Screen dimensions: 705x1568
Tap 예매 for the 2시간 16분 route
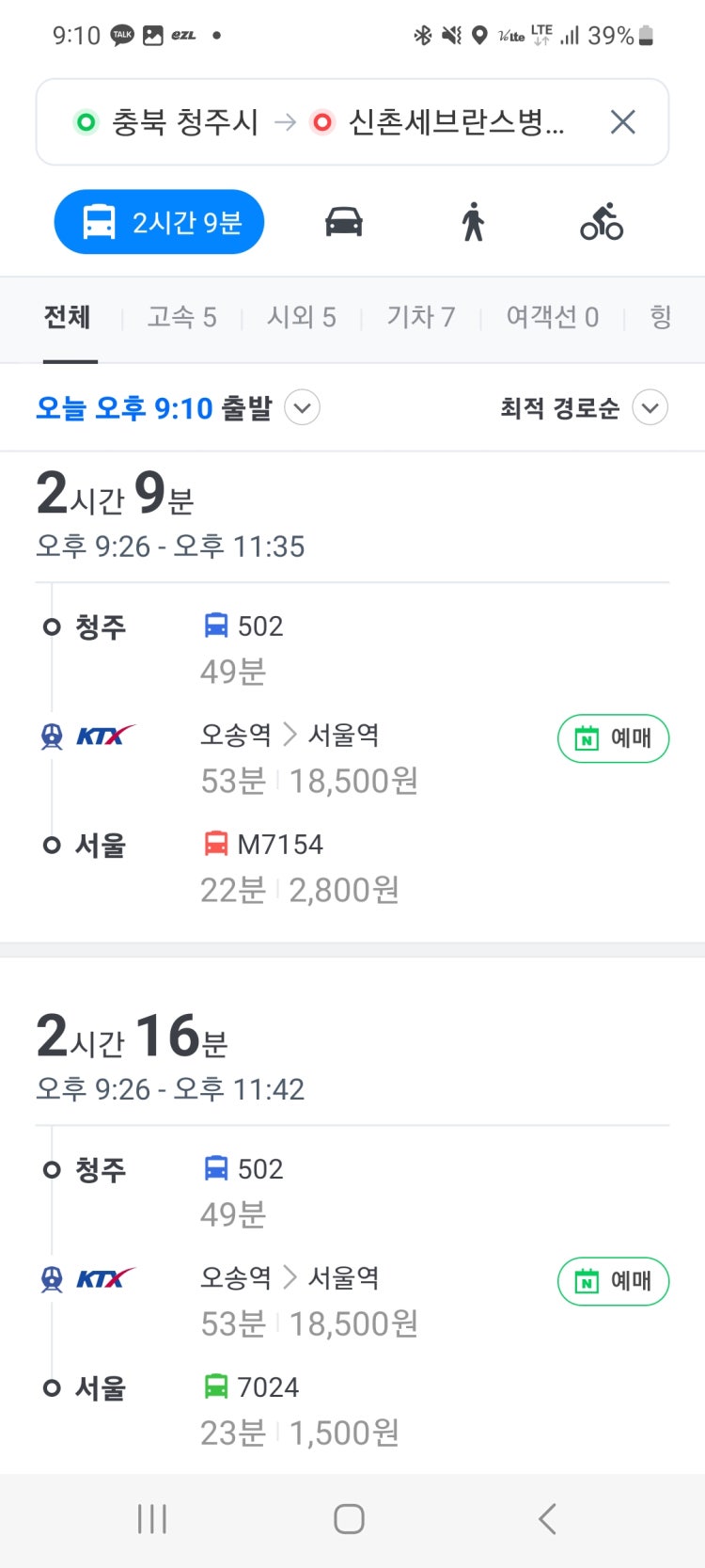613,1281
